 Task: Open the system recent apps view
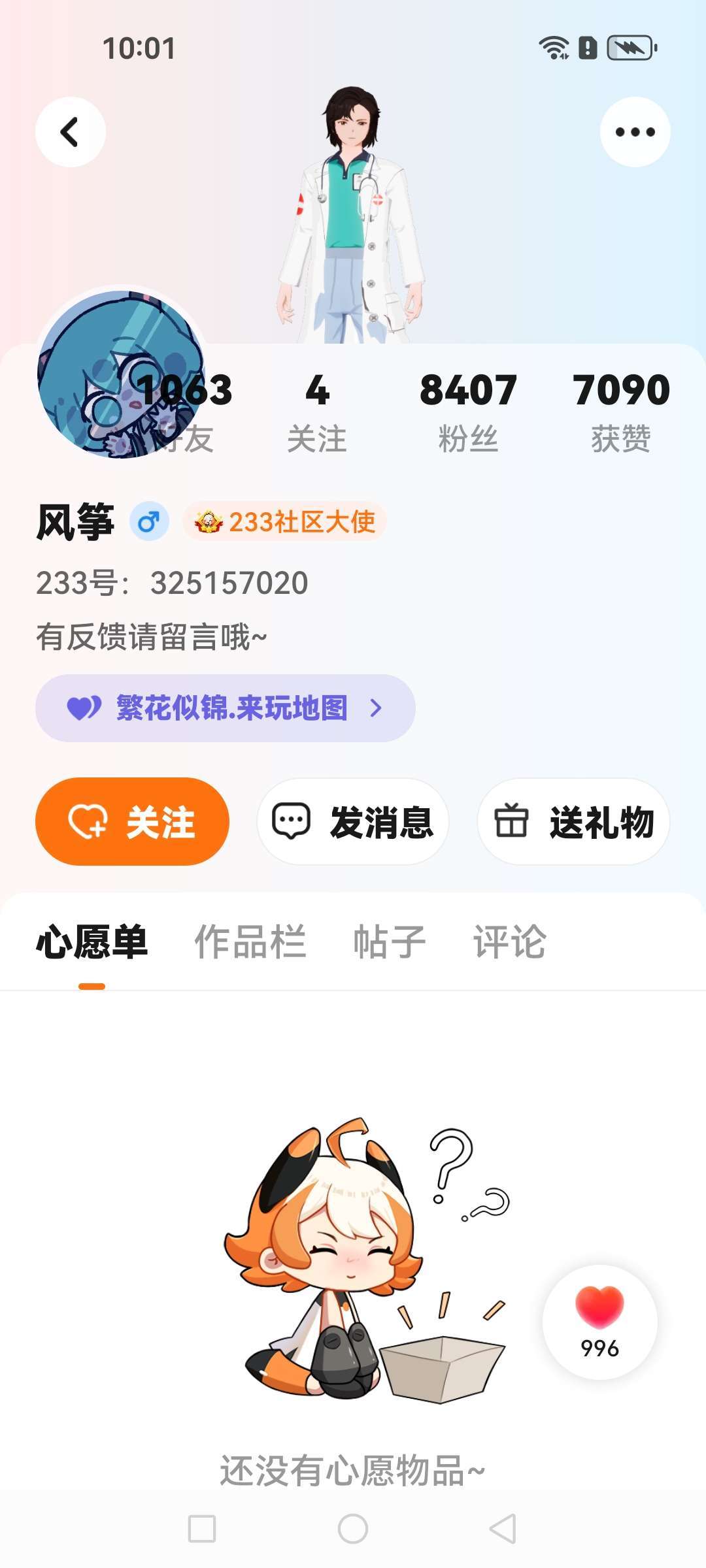click(202, 1529)
